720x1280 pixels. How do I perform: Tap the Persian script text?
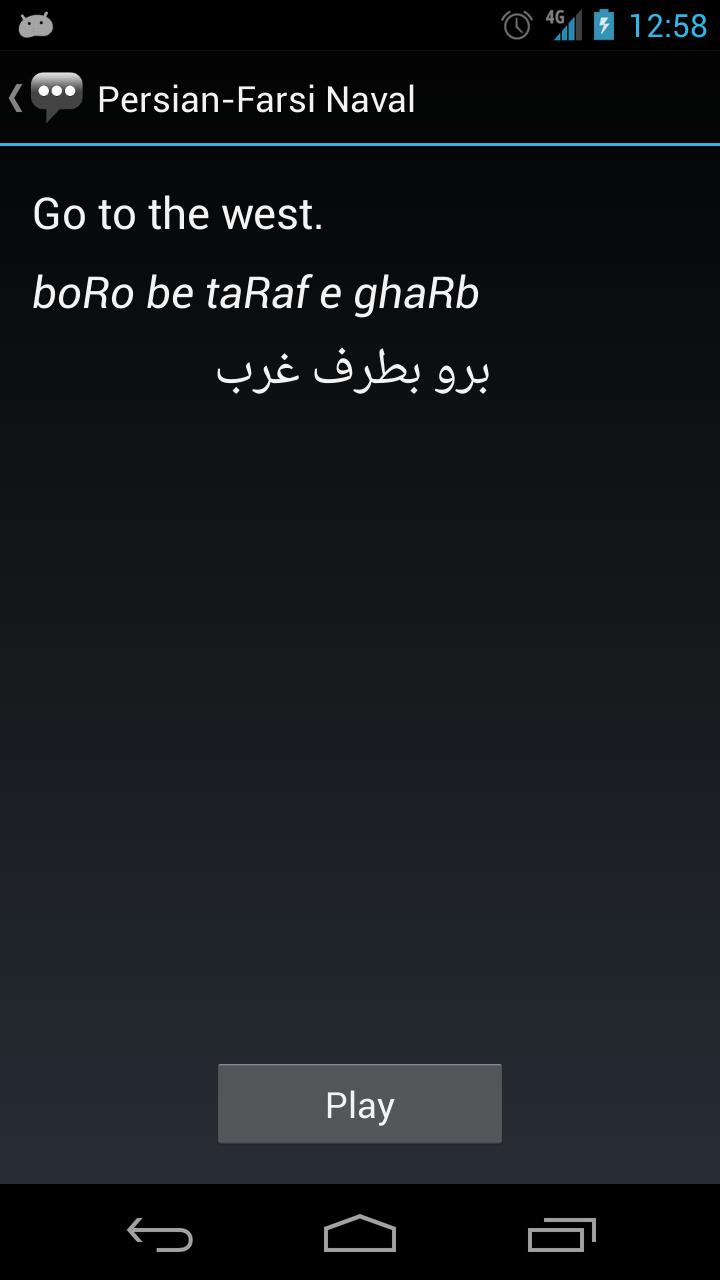pyautogui.click(x=355, y=370)
